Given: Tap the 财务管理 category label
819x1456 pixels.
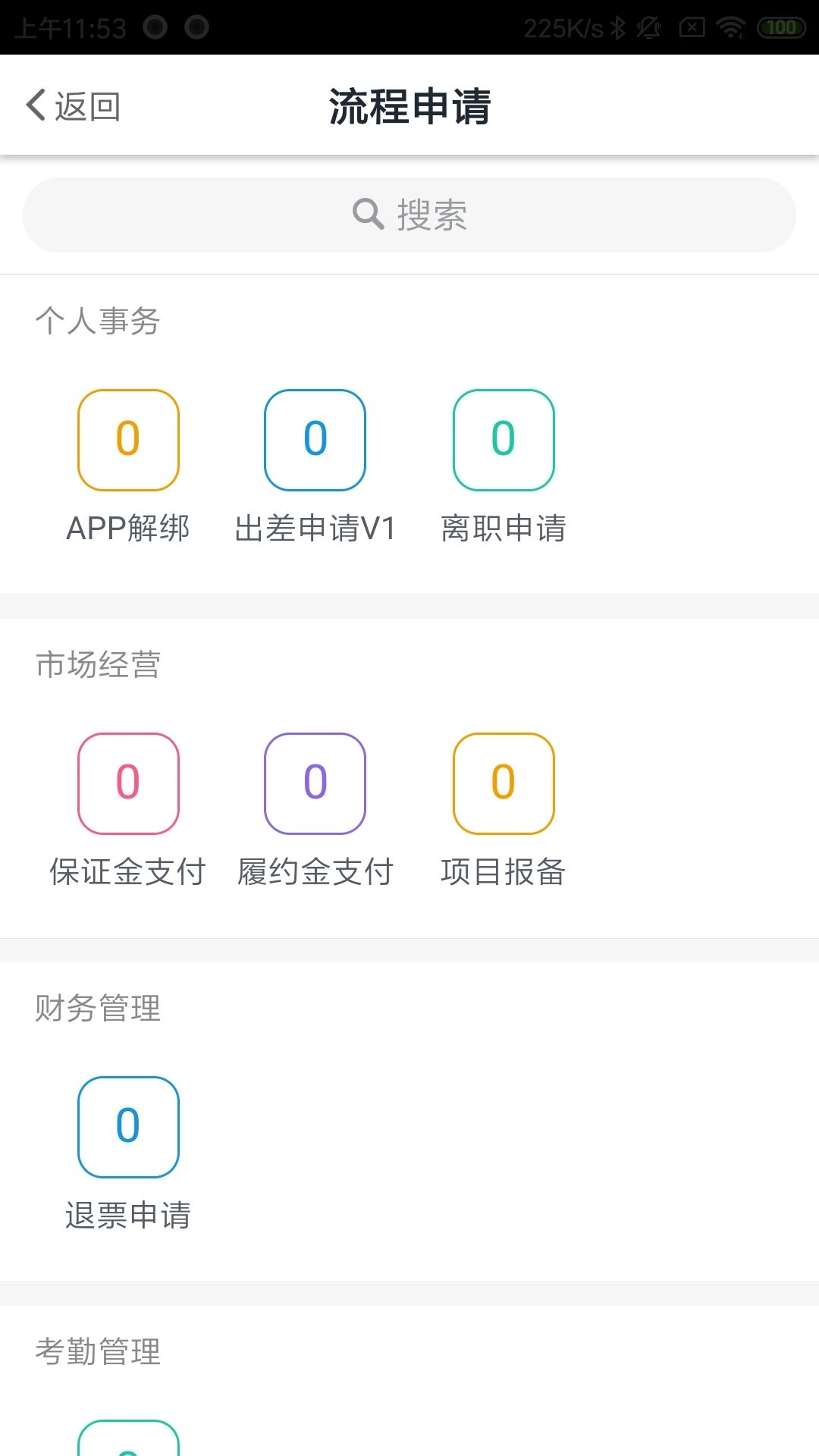Looking at the screenshot, I should coord(97,1009).
